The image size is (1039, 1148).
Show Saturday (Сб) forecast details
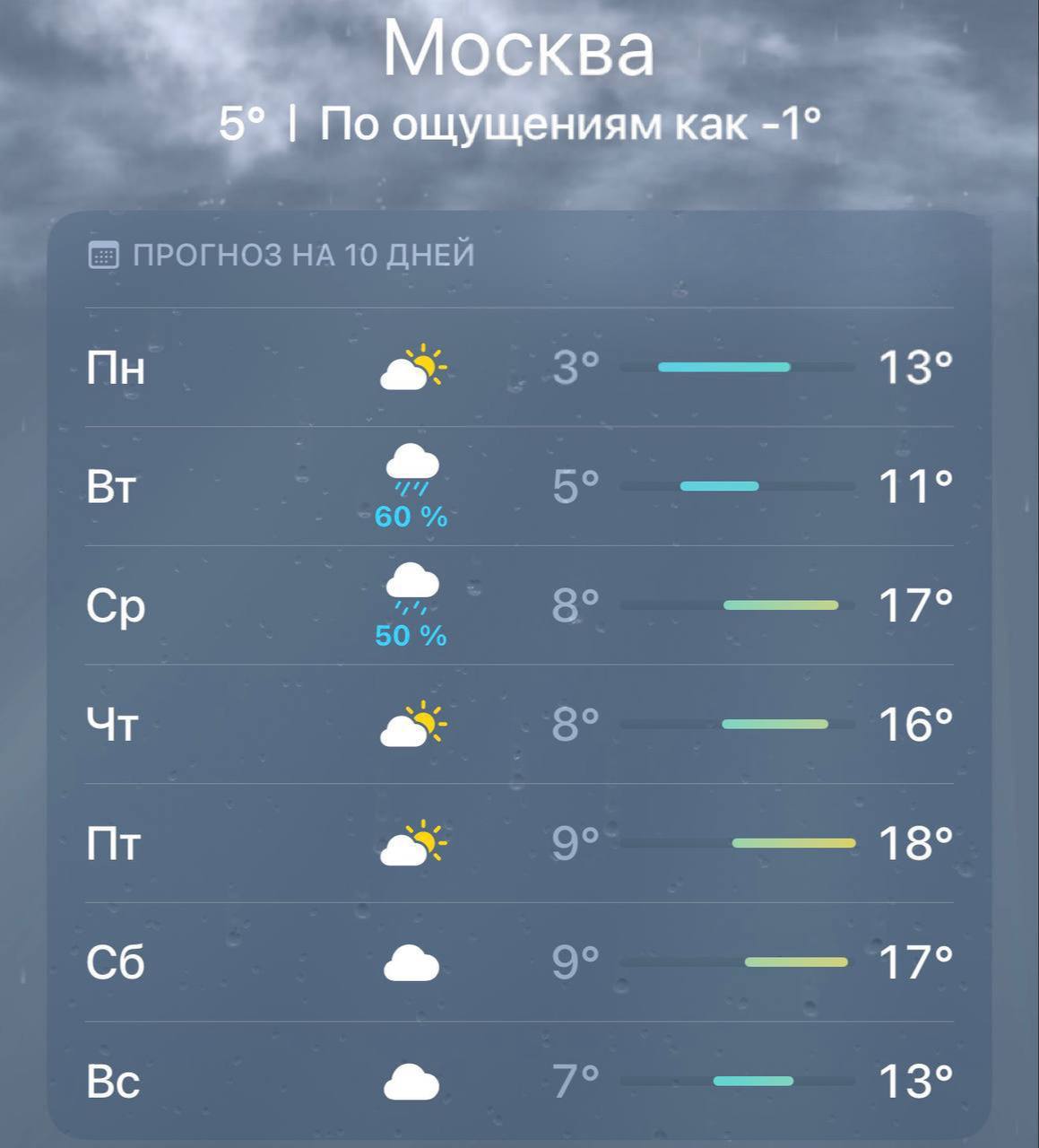[519, 962]
